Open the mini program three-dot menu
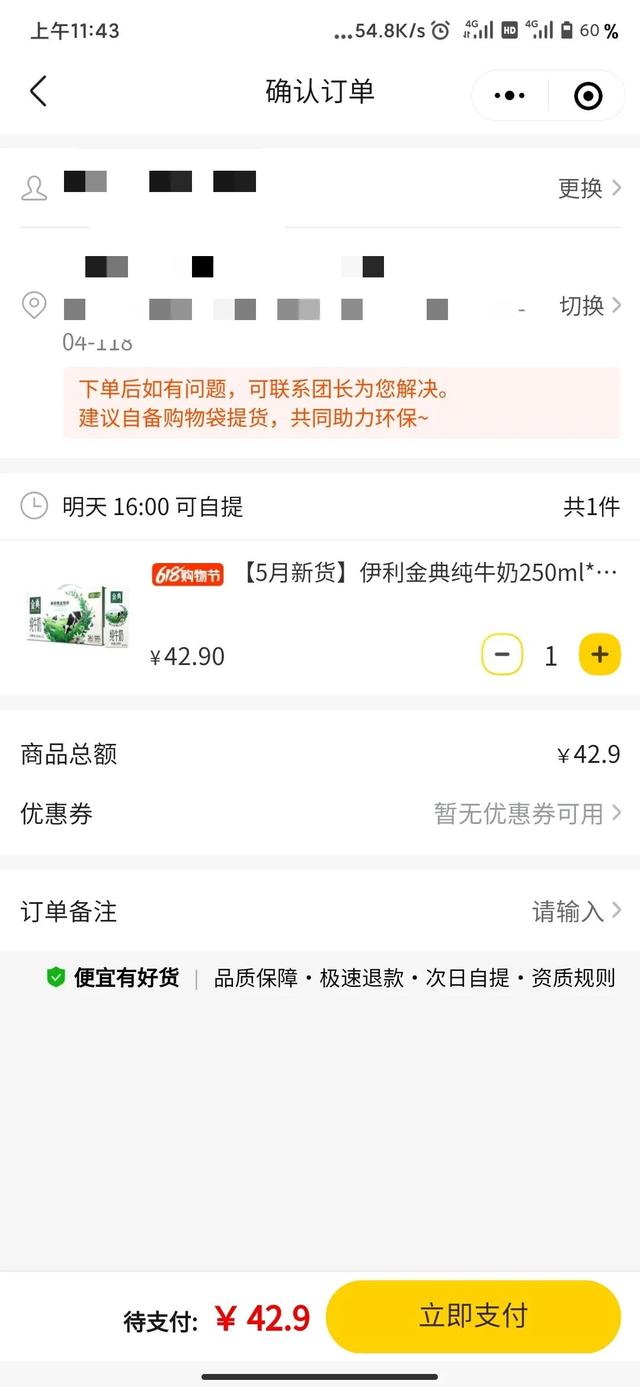The image size is (640, 1387). pos(509,96)
